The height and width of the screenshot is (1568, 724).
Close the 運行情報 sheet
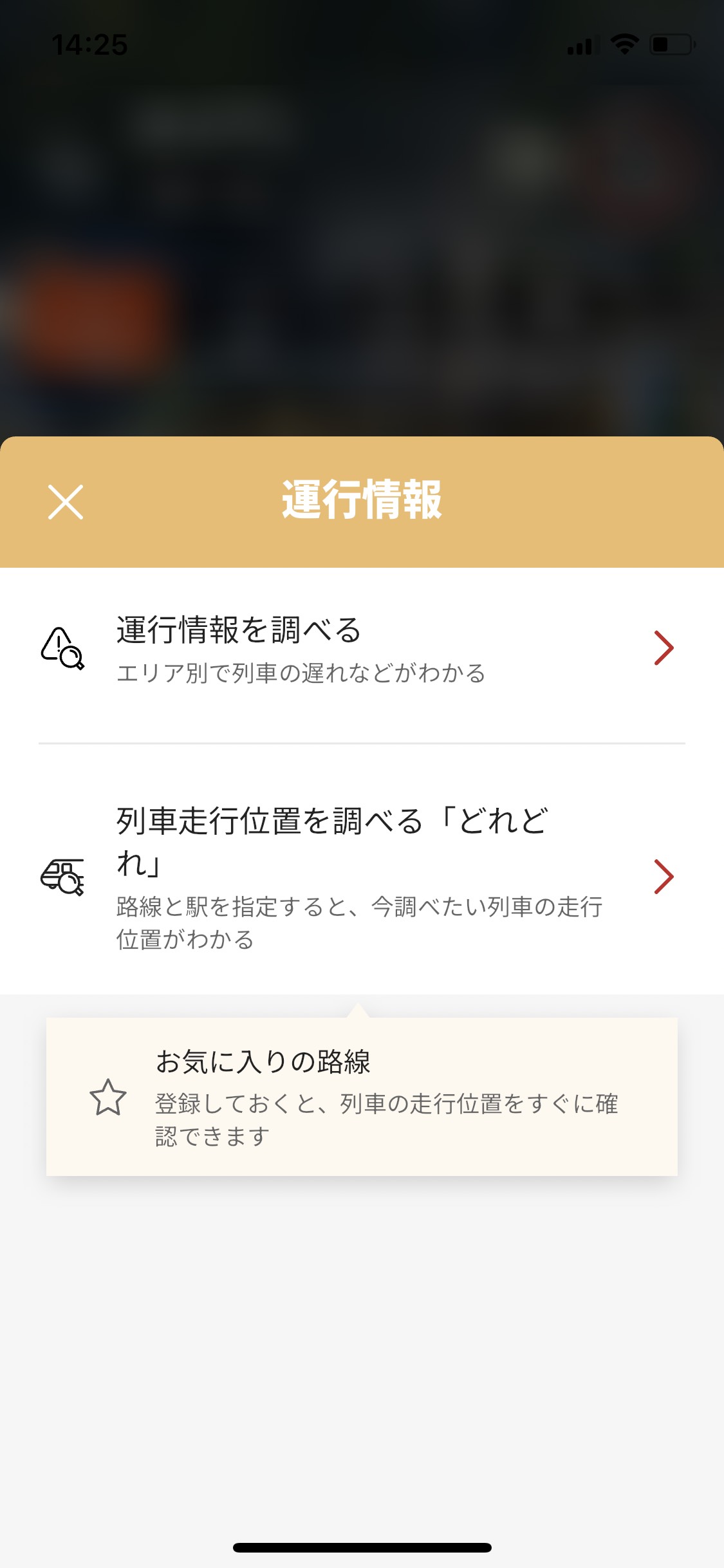tap(66, 502)
